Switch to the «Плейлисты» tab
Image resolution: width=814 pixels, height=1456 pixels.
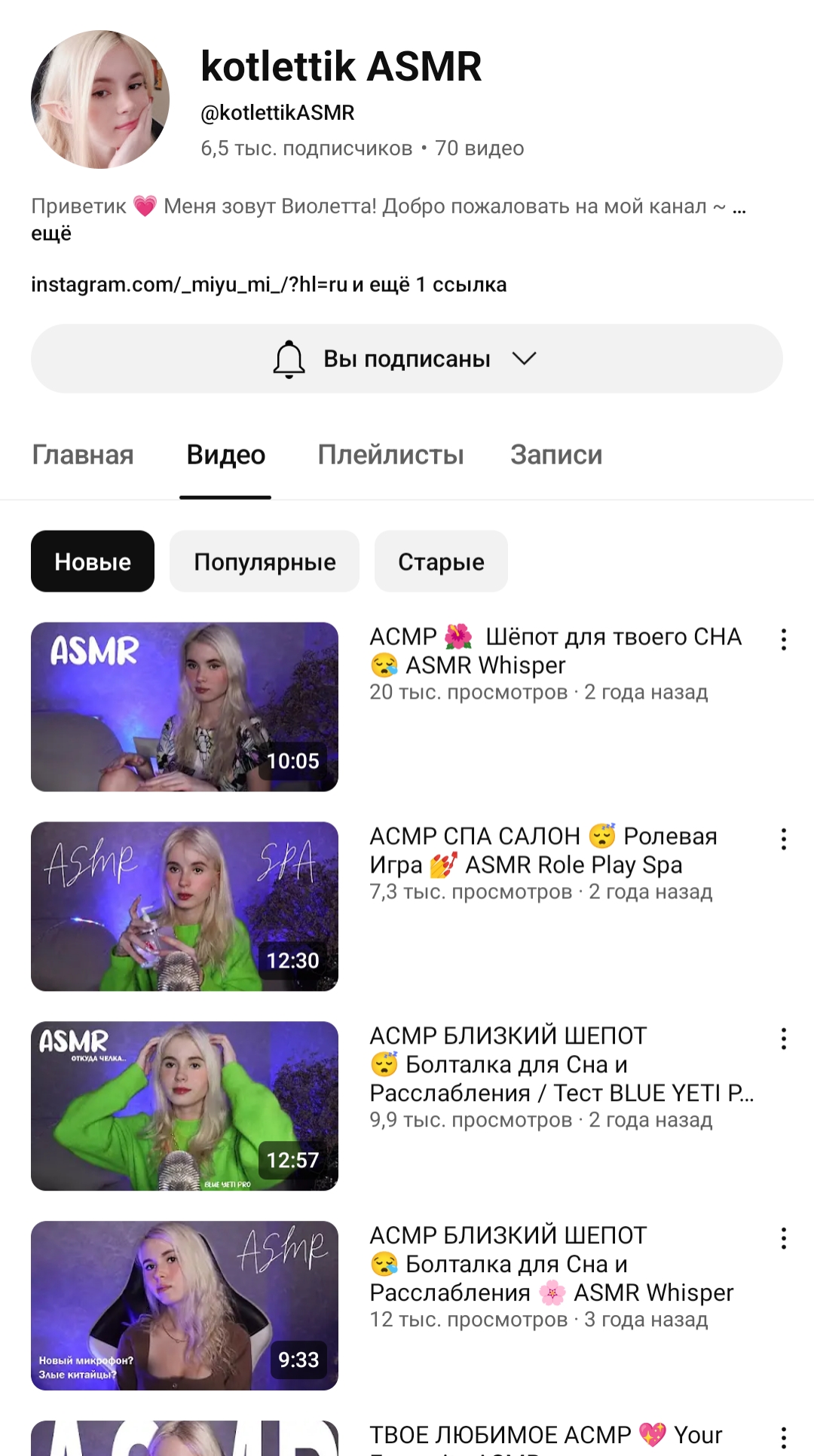coord(390,455)
